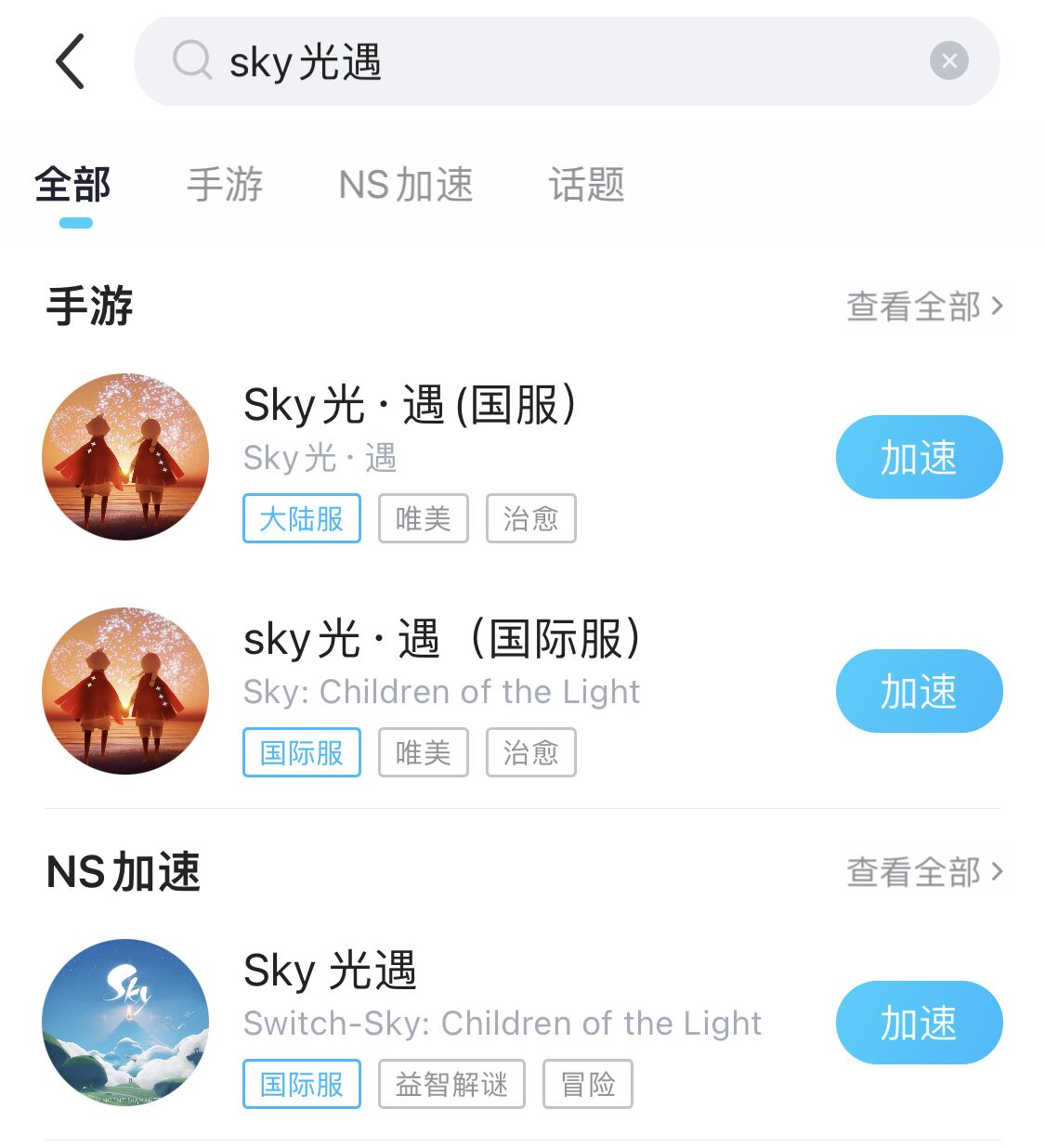Screen dimensions: 1045x1148
Task: Switch to the 手游 tab
Action: point(225,185)
